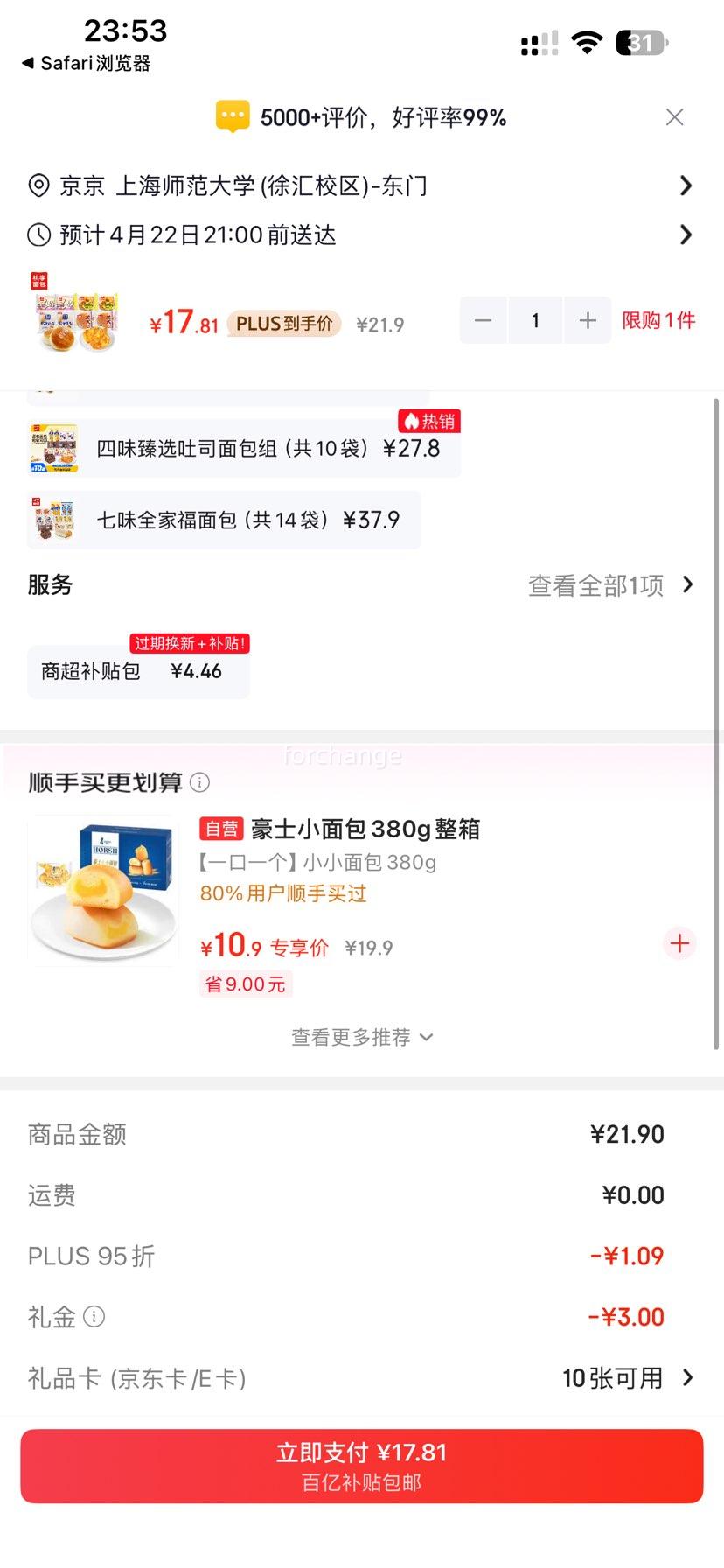Expand the delivery address row chevron
Image resolution: width=724 pixels, height=1568 pixels.
click(x=686, y=185)
